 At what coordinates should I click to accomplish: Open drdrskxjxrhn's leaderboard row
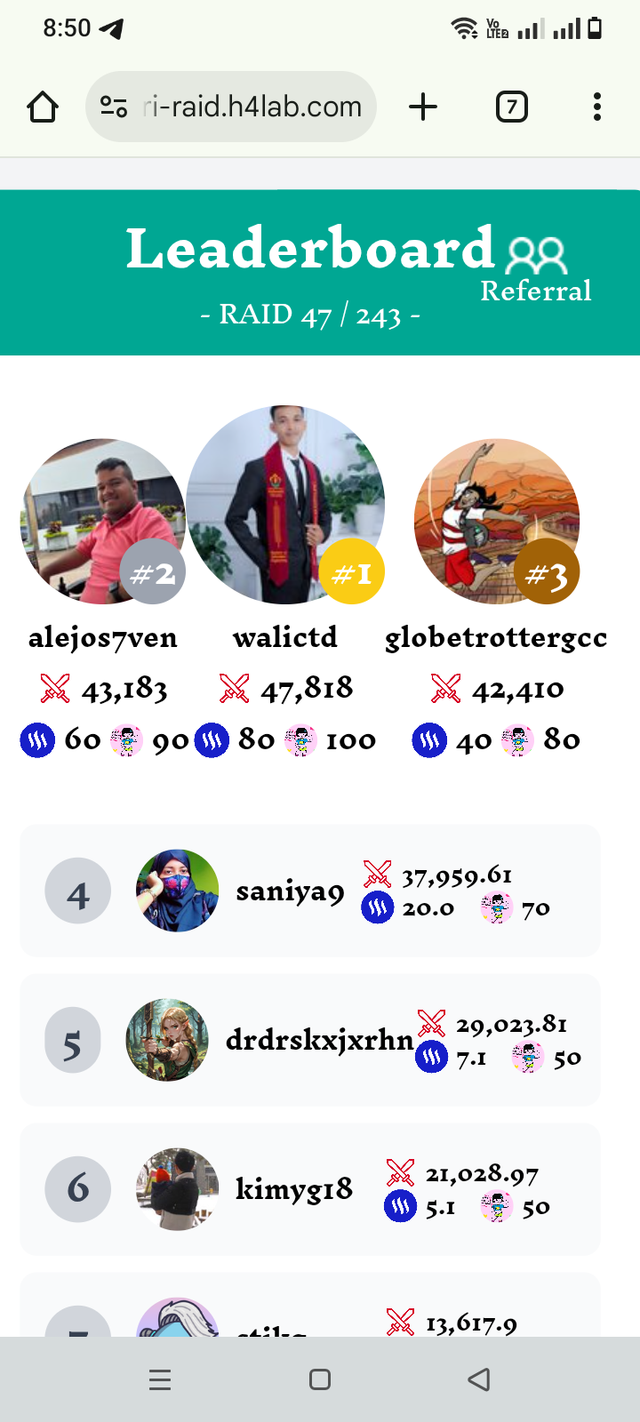[x=310, y=1040]
